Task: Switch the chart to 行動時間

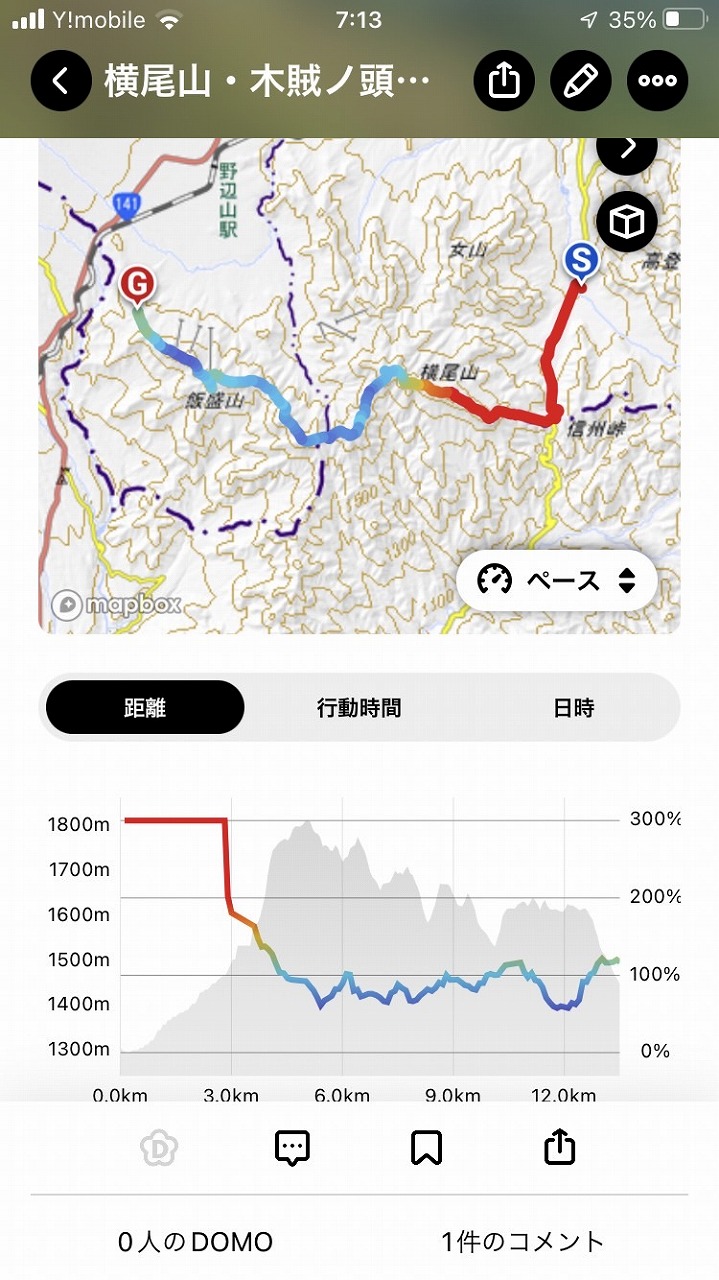Action: pyautogui.click(x=359, y=708)
